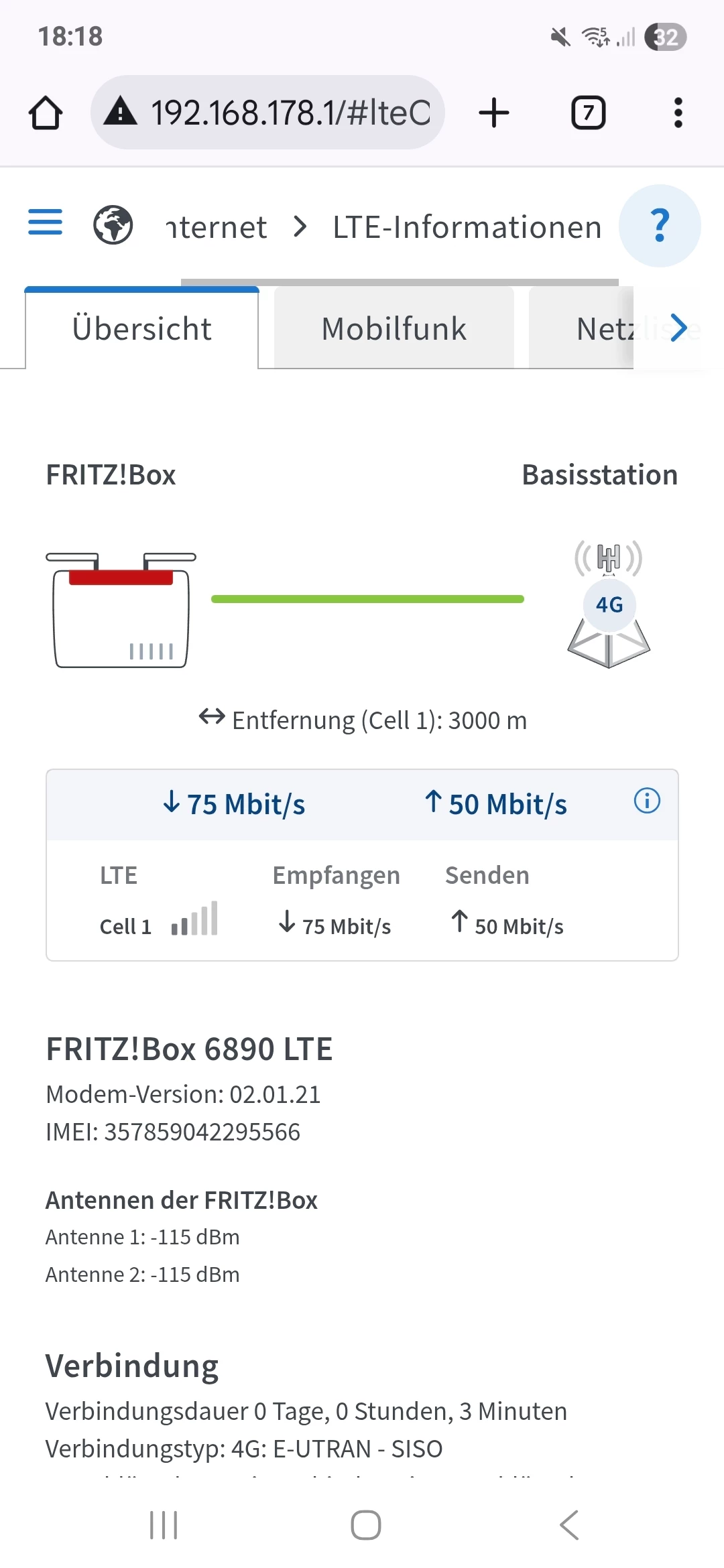Open the browser overflow menu

(678, 113)
